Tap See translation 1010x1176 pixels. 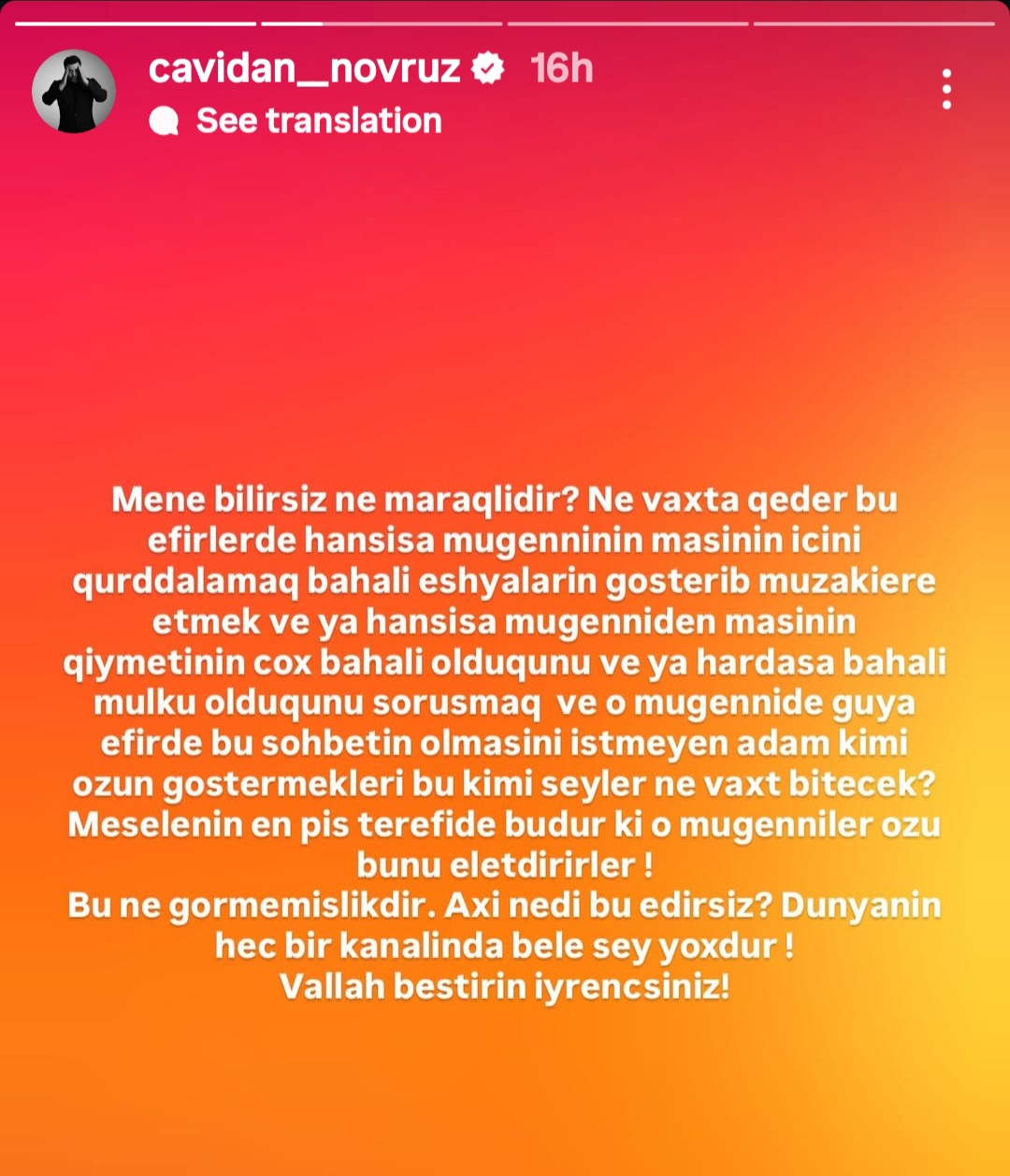pyautogui.click(x=318, y=121)
